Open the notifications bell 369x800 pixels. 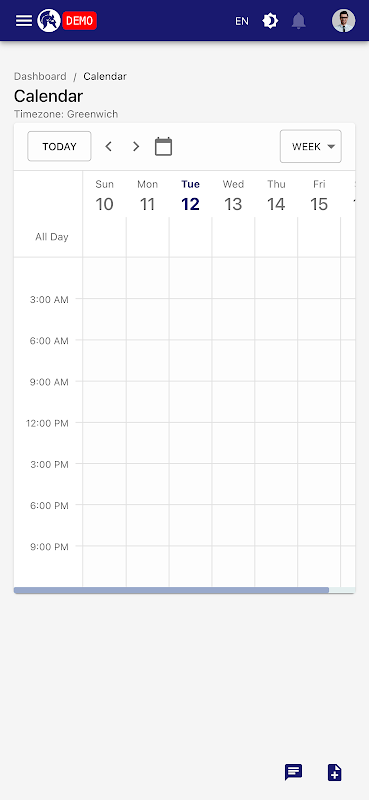pyautogui.click(x=299, y=21)
